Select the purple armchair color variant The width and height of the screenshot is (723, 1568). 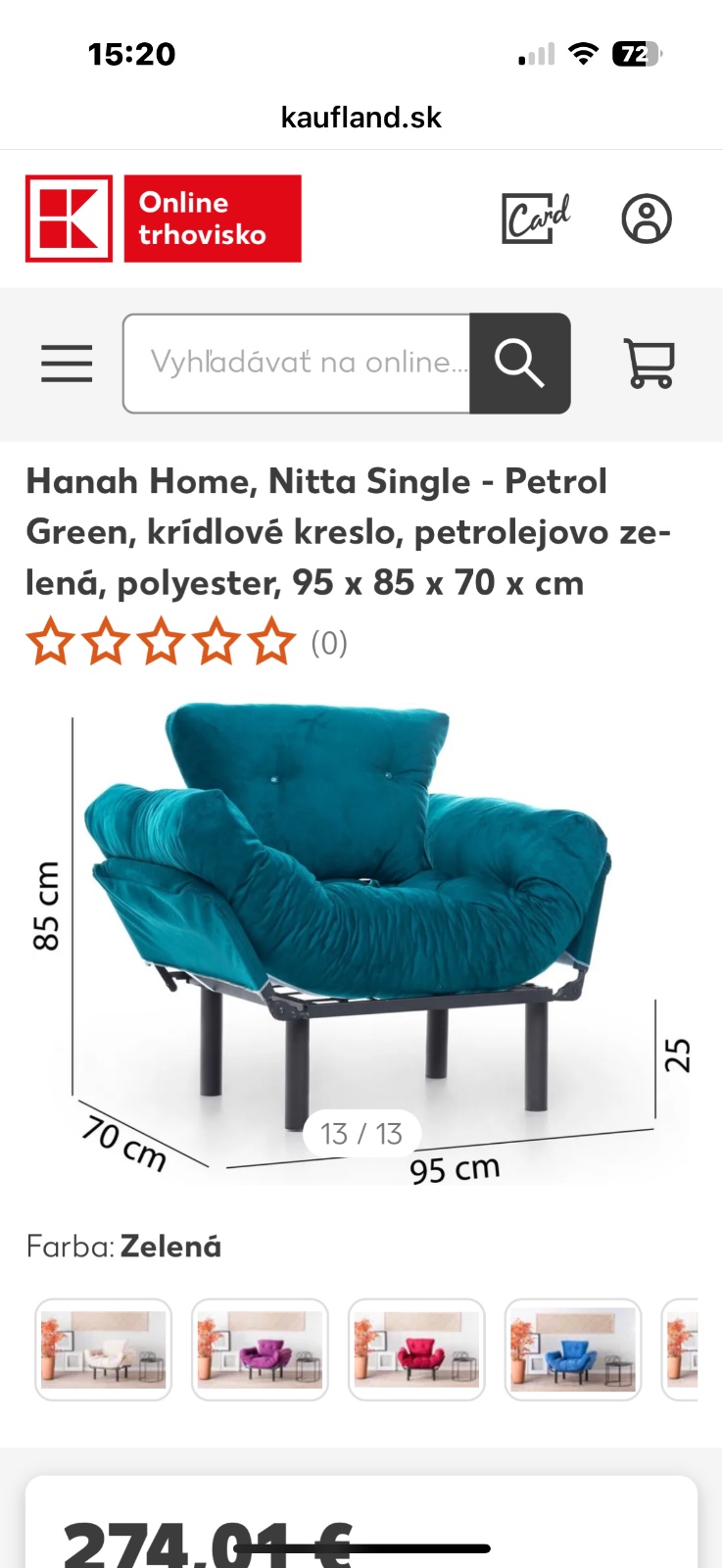[x=260, y=1348]
